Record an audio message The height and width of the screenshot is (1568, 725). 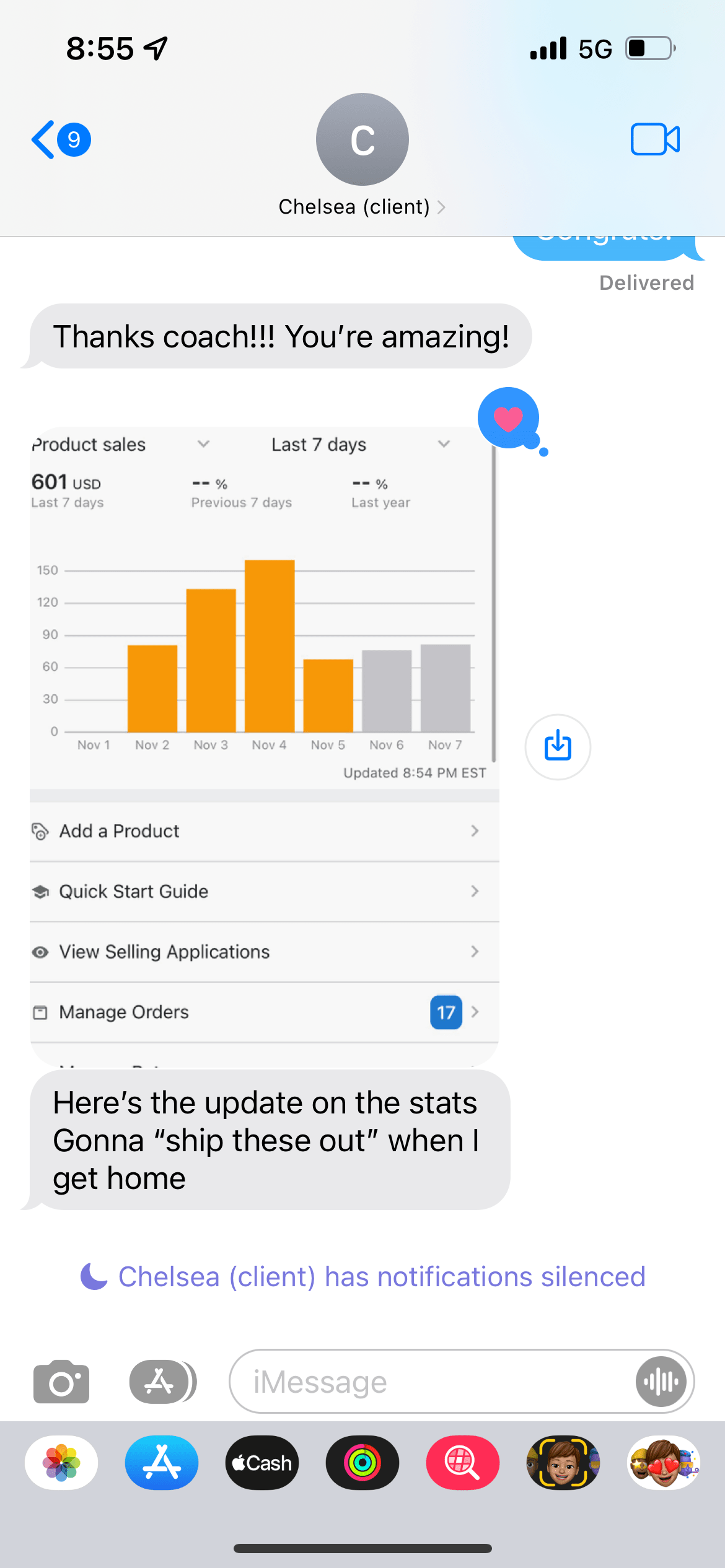[661, 1381]
